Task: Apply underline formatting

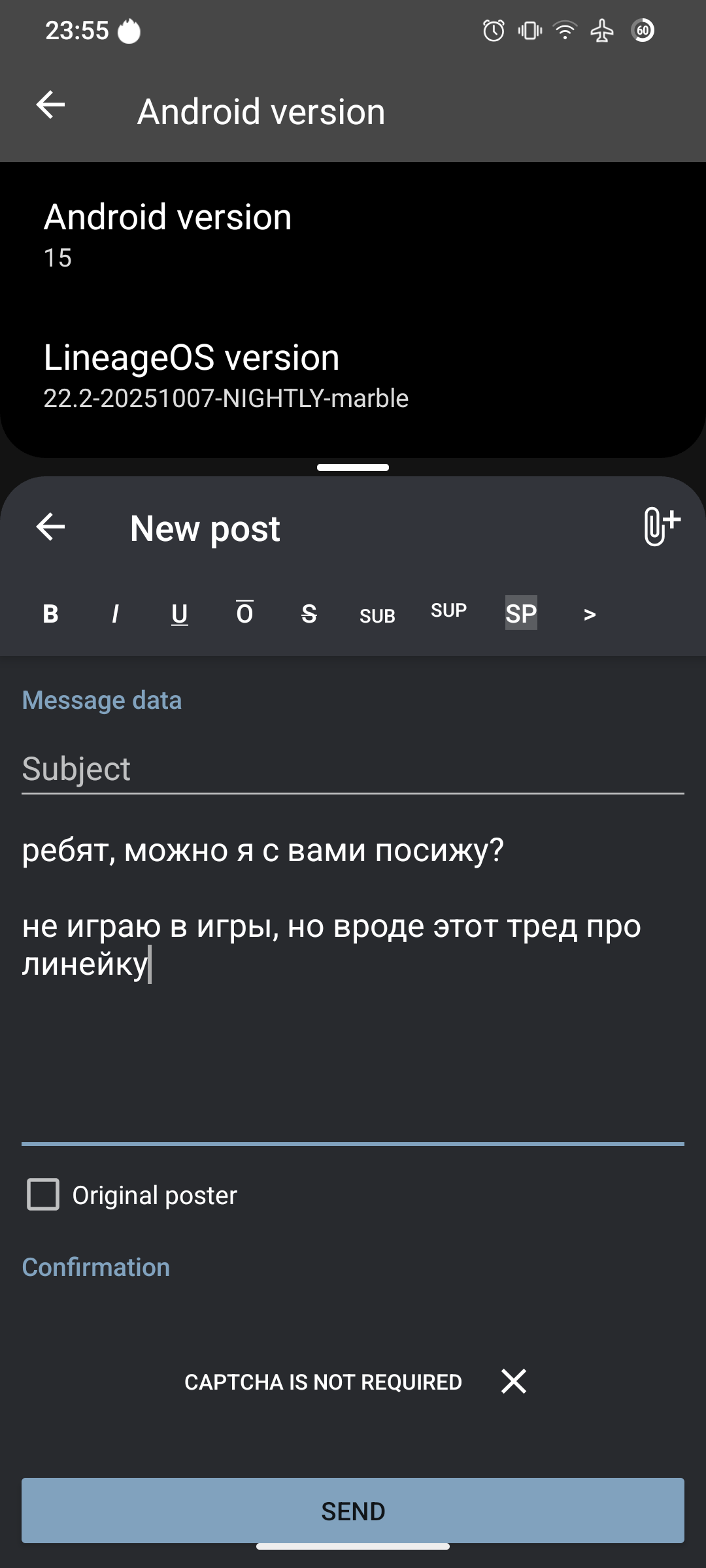Action: point(180,614)
